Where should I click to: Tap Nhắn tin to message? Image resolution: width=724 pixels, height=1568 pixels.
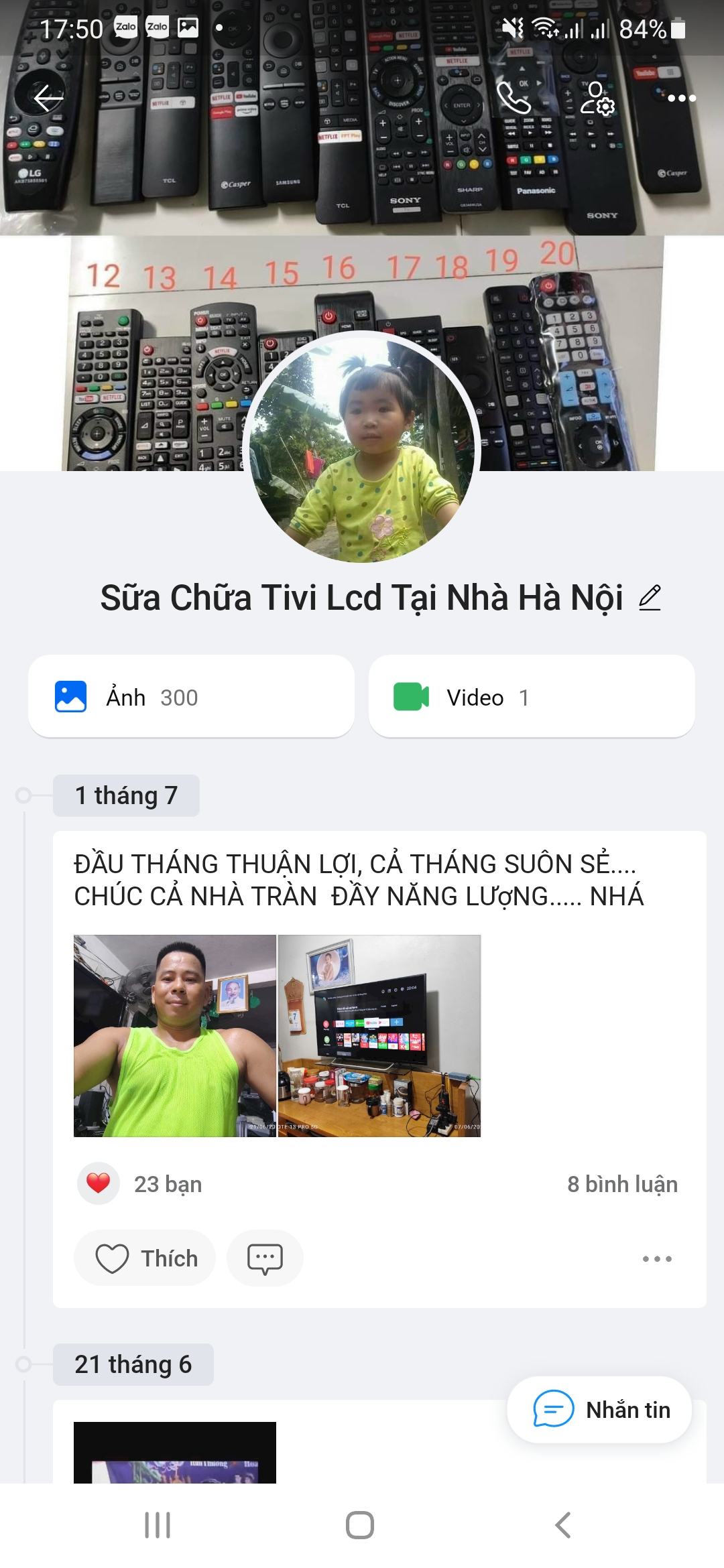[599, 1409]
